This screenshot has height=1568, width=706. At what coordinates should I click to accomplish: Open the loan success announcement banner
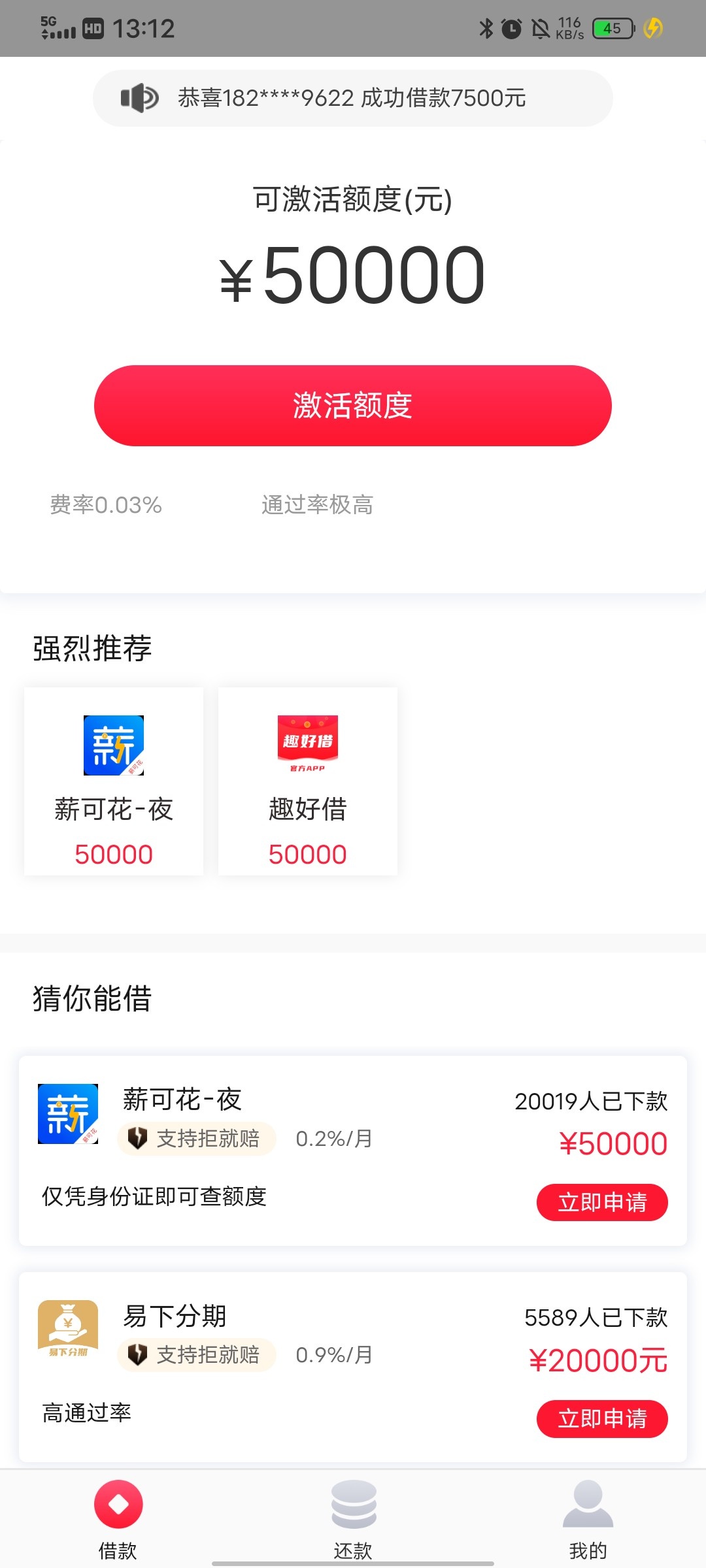[353, 98]
